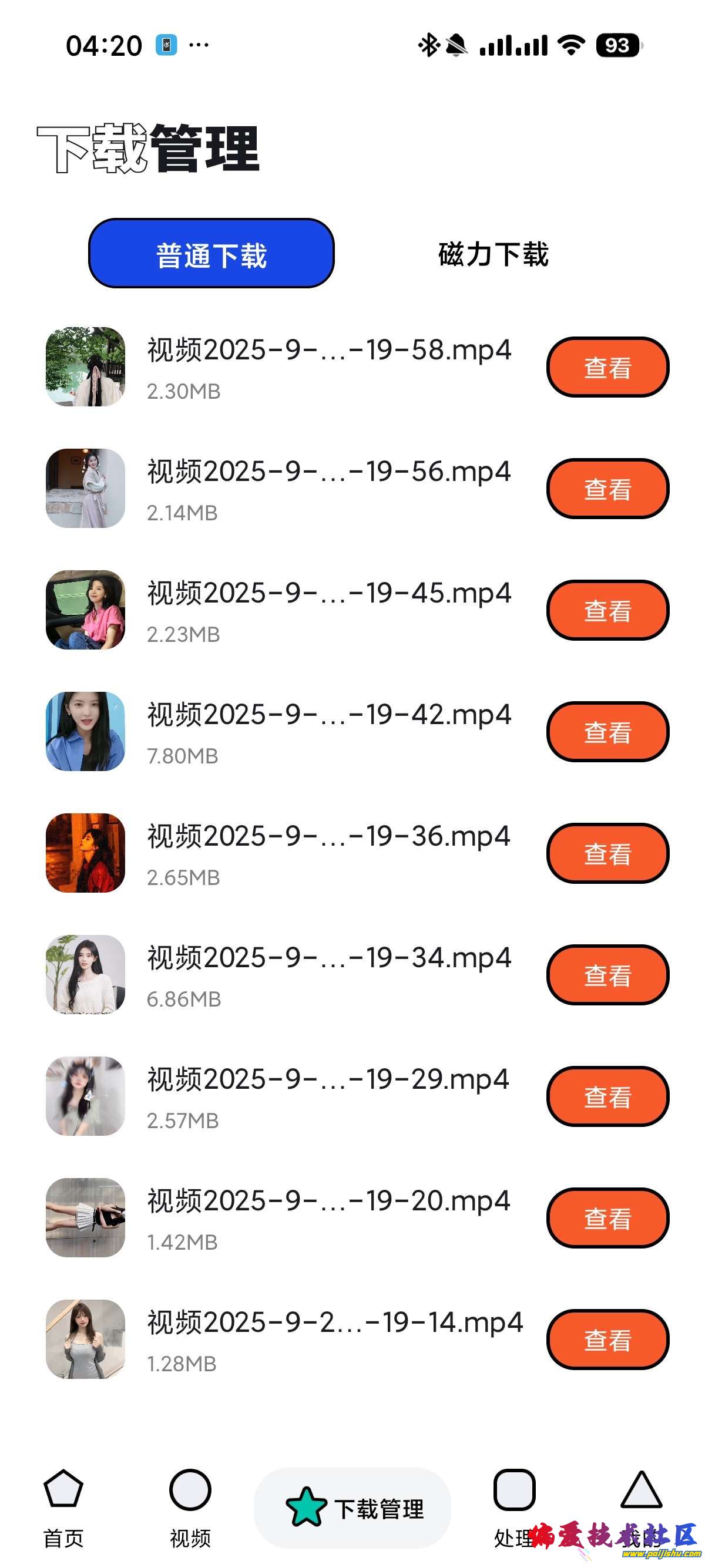This screenshot has width=705, height=1568.
Task: Select the 普通下载 tab
Action: (212, 255)
